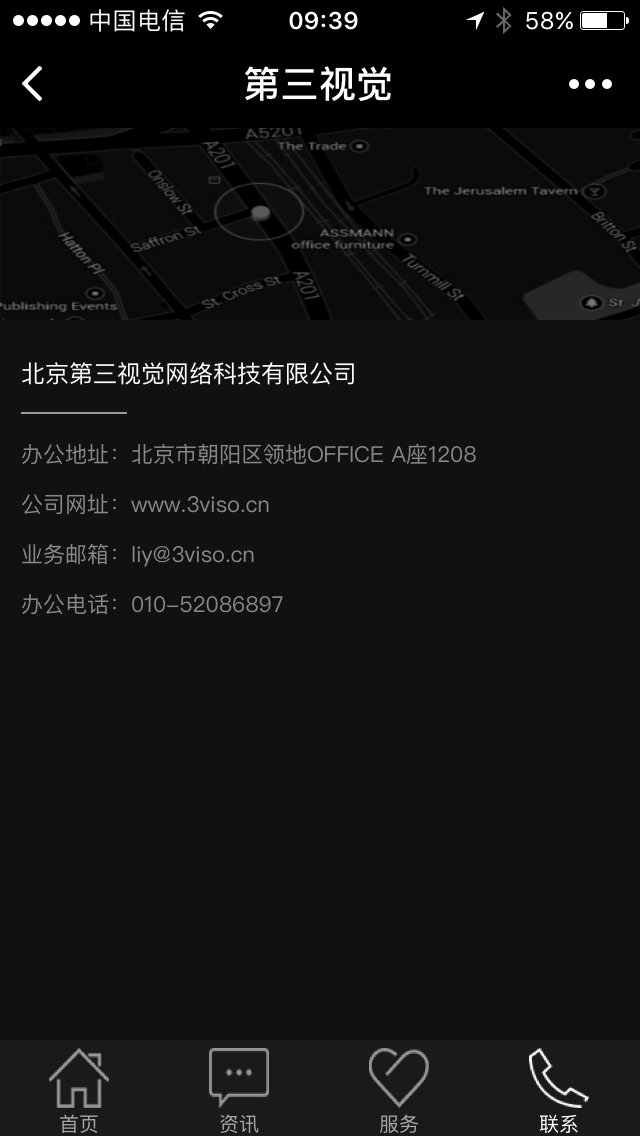Viewport: 640px width, 1136px height.
Task: Switch to the 资讯 tab
Action: point(239,1090)
